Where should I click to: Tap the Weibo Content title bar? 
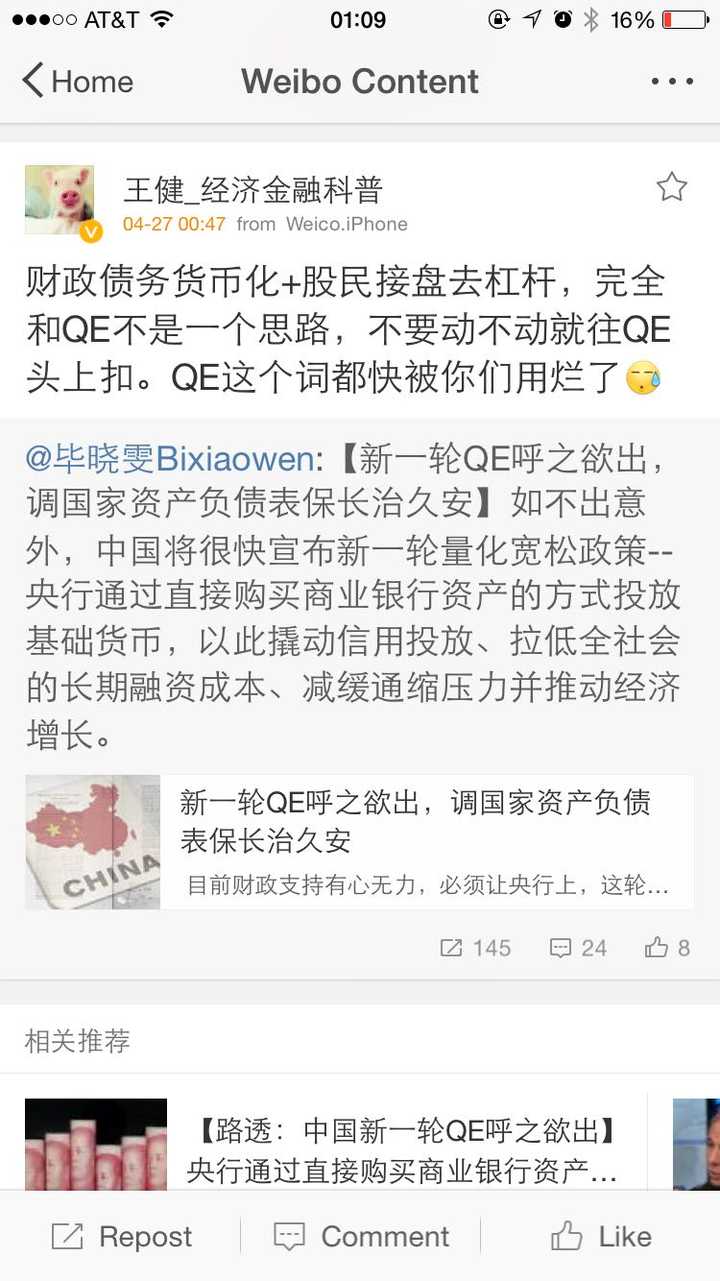pos(358,82)
